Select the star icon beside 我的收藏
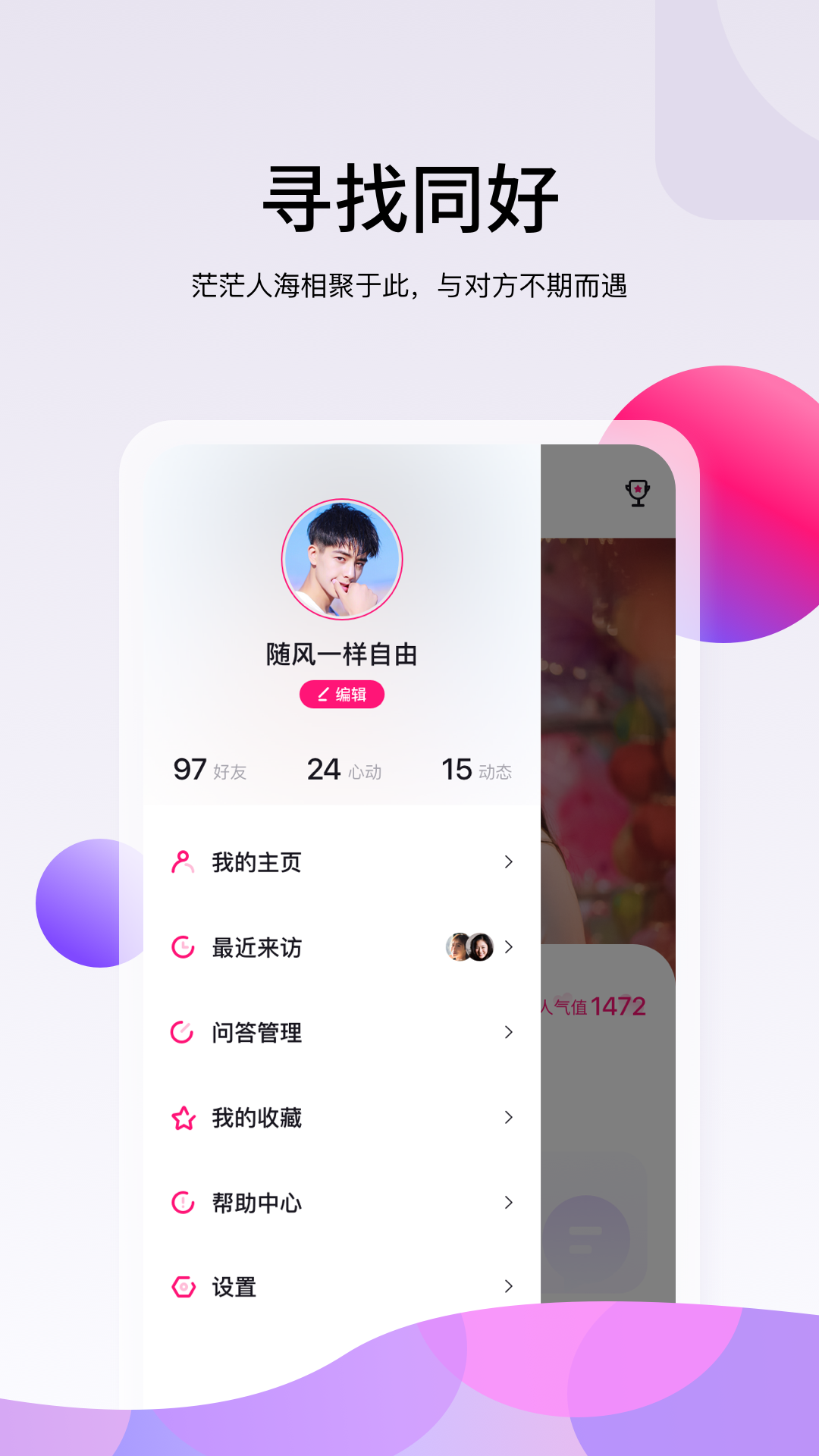 click(182, 1116)
